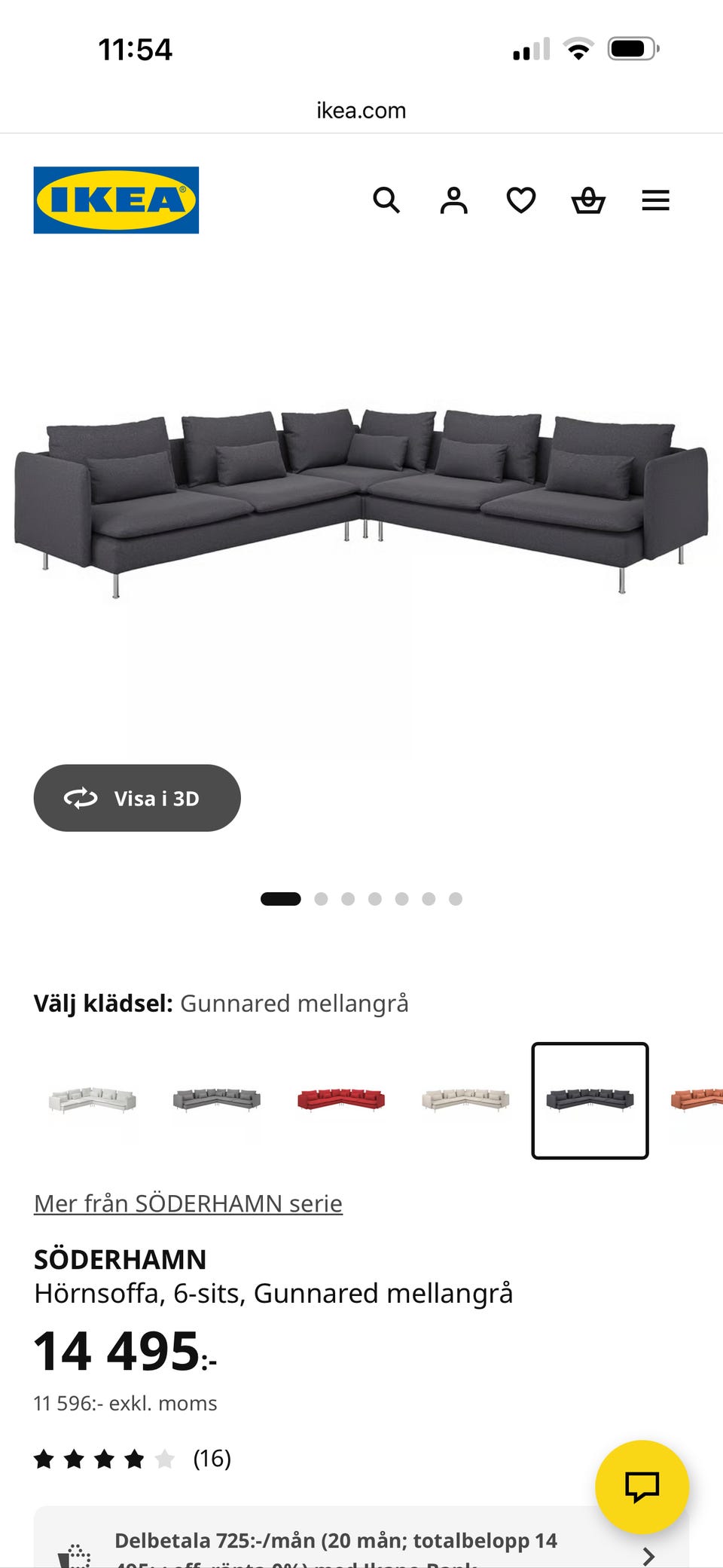Open reviews via the star rating

tap(105, 1459)
